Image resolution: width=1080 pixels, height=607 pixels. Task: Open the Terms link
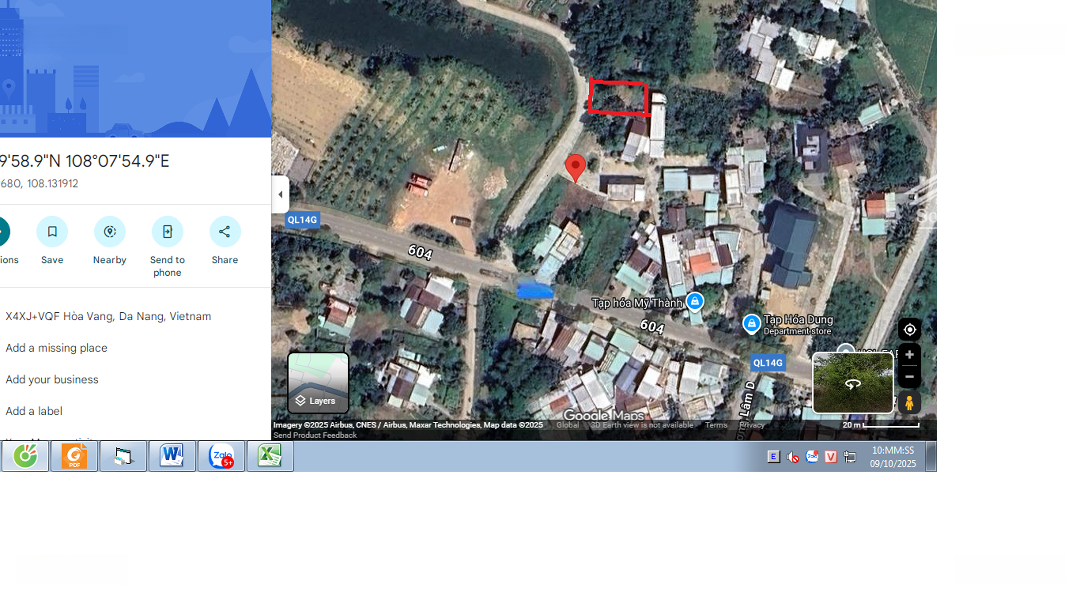coord(716,425)
